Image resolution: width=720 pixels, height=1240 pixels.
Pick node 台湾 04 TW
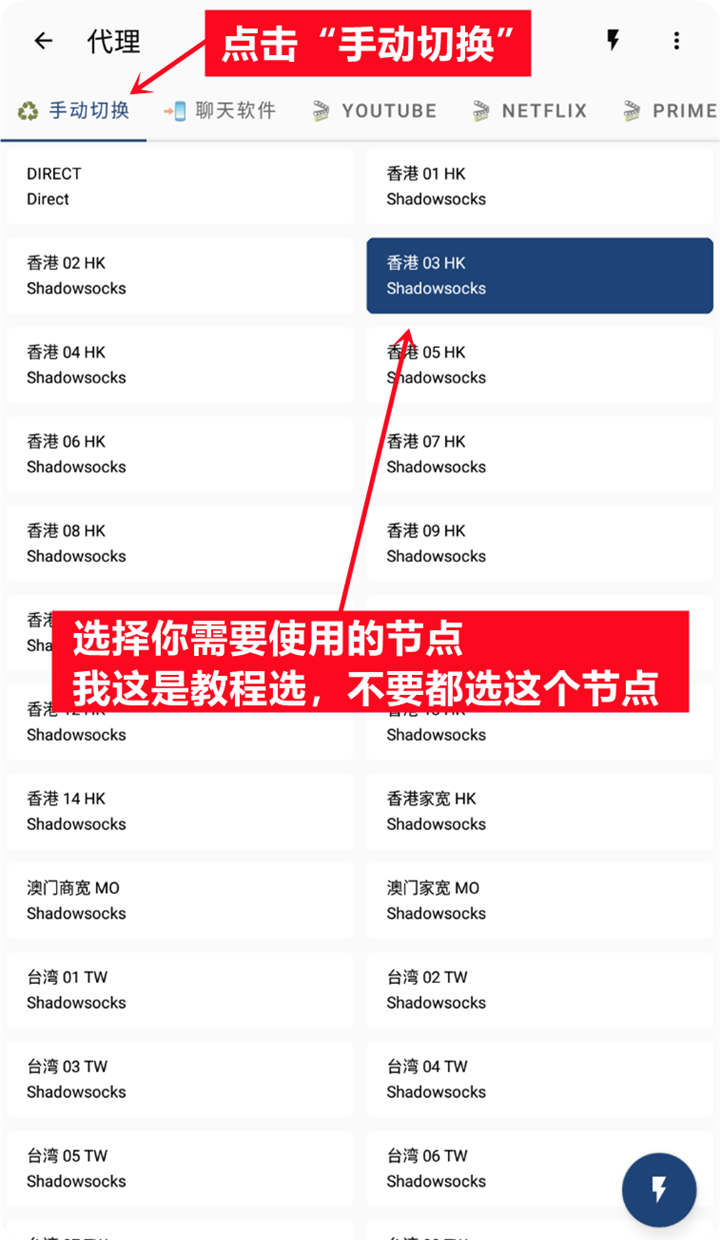pyautogui.click(x=540, y=1079)
